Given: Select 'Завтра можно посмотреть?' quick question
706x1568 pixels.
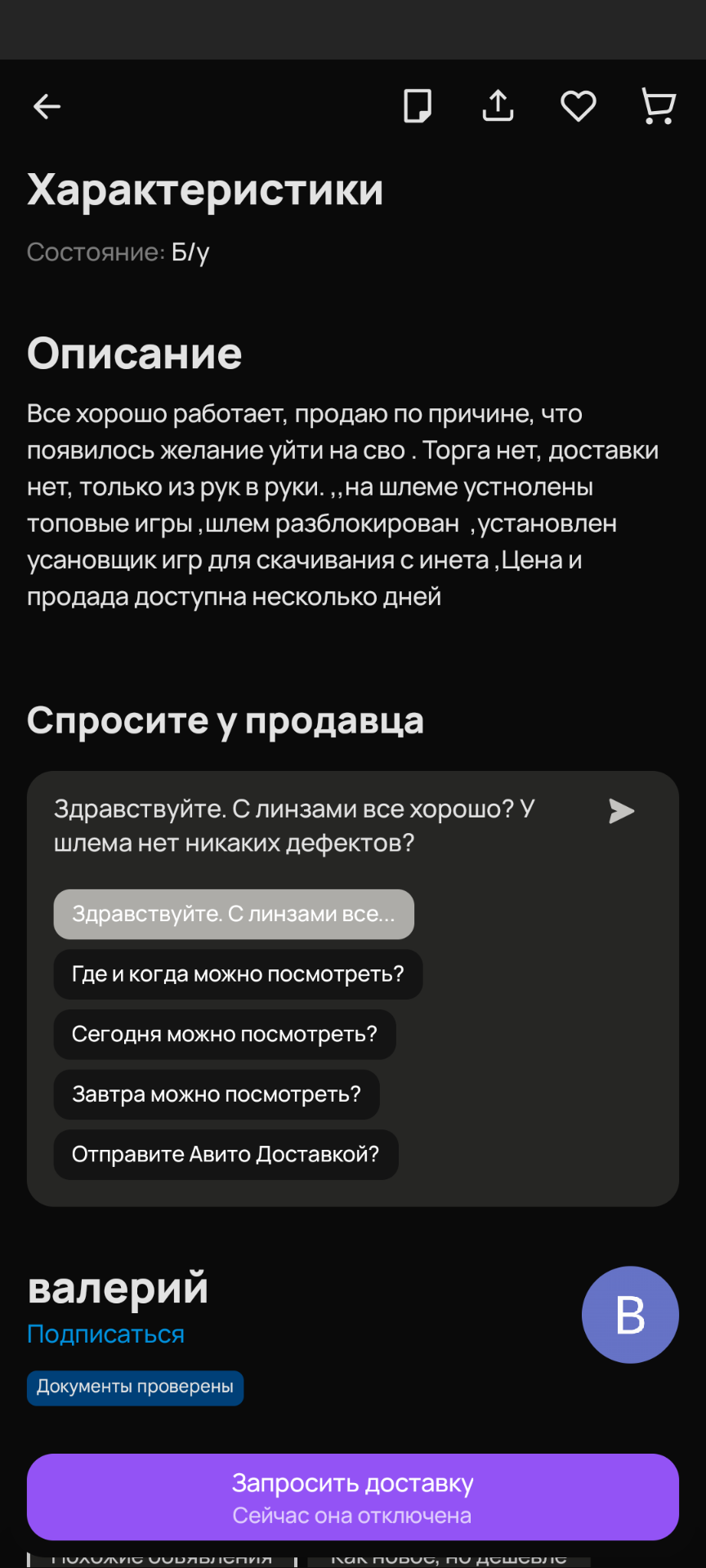Looking at the screenshot, I should pyautogui.click(x=217, y=1094).
